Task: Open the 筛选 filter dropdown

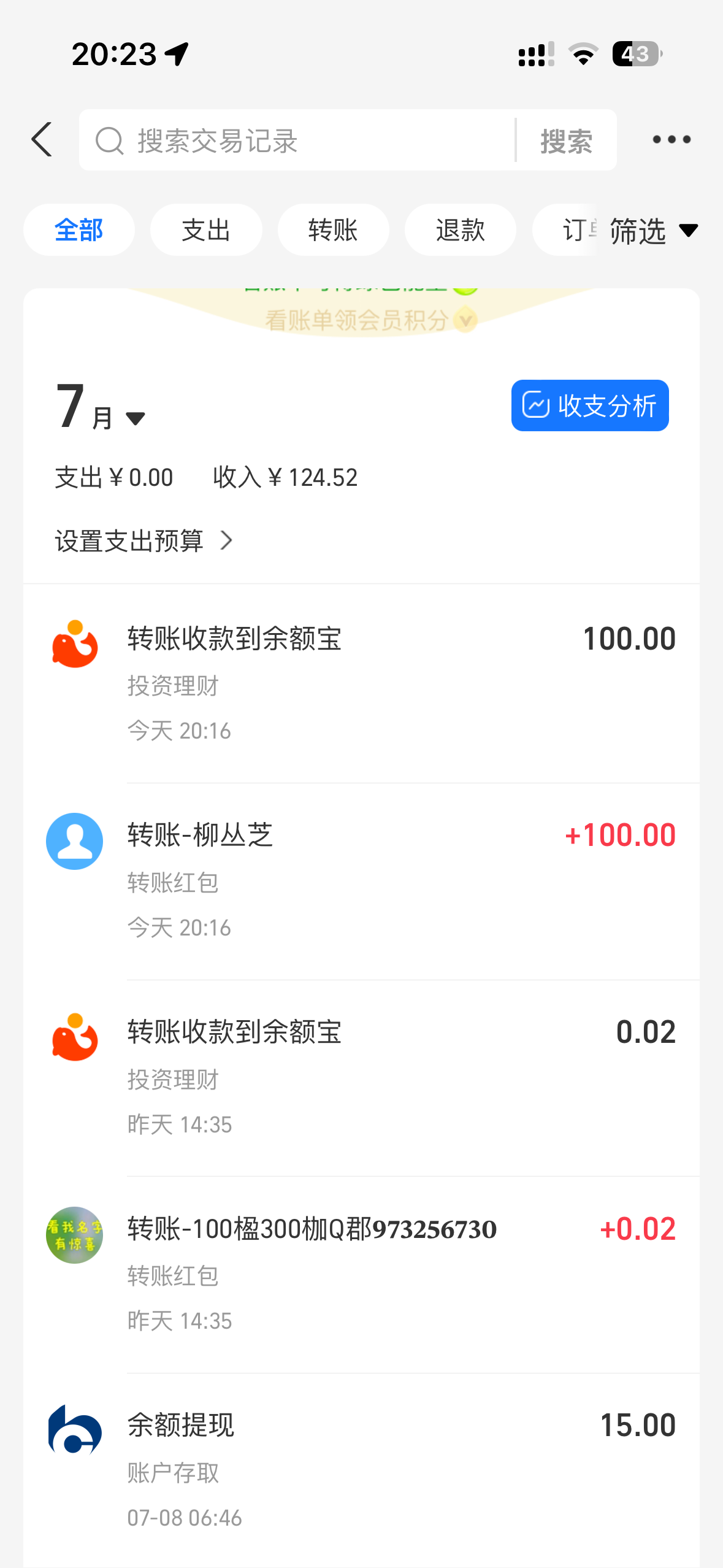Action: coord(653,231)
